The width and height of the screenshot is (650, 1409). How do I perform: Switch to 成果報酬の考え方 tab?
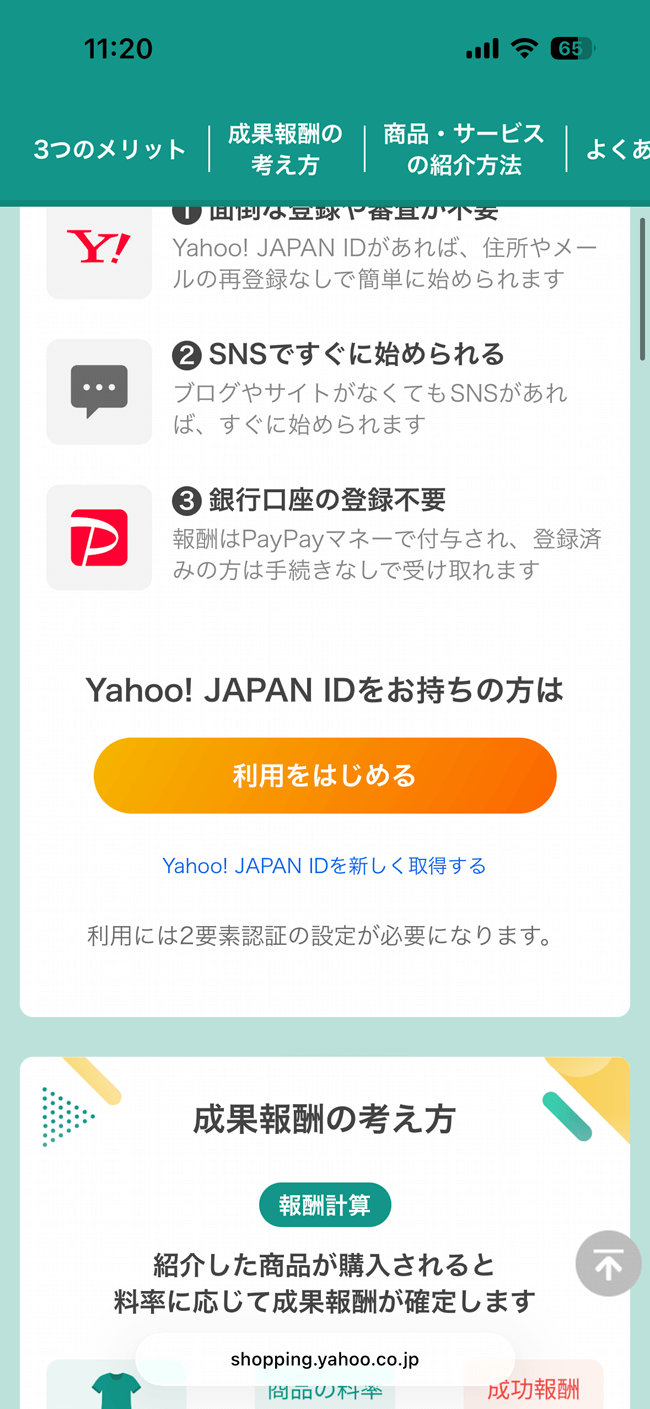tap(285, 150)
